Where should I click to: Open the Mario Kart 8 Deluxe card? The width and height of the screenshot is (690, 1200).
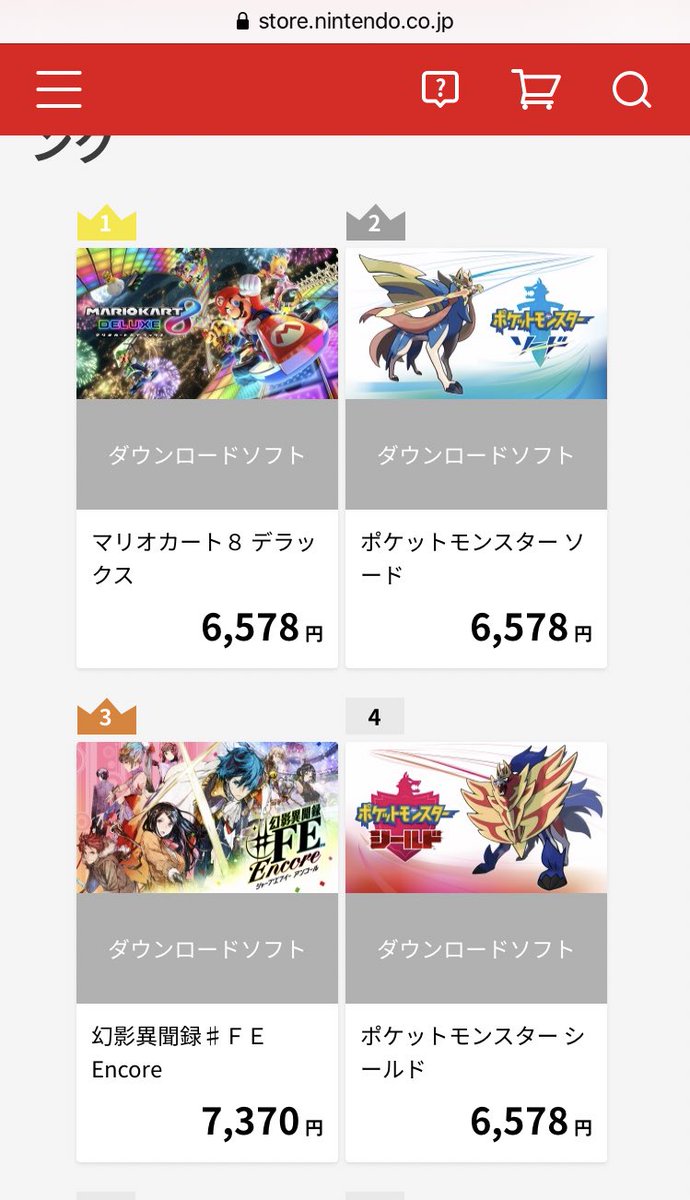[207, 457]
